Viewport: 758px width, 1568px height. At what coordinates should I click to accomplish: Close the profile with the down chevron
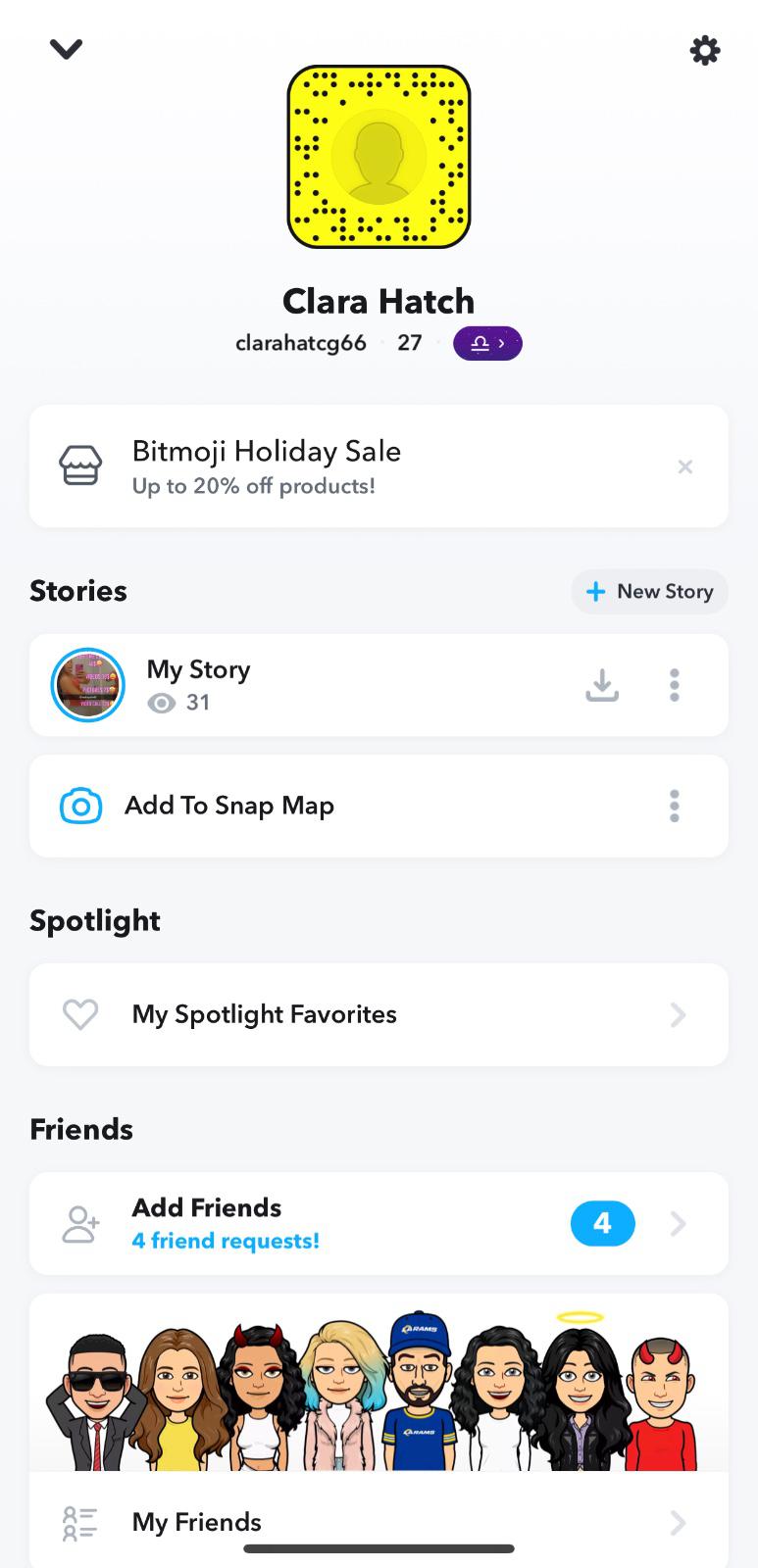67,49
